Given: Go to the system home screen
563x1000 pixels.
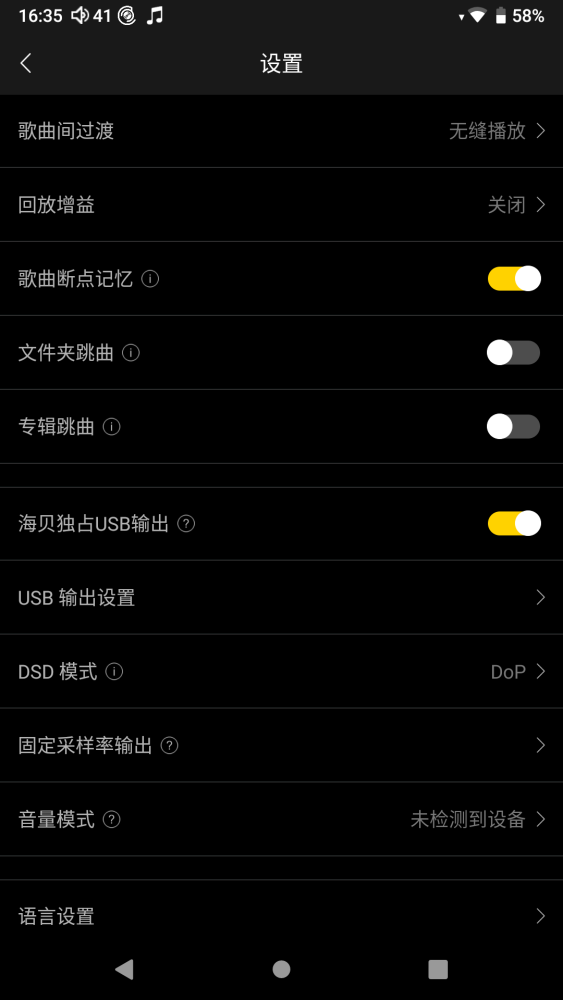Looking at the screenshot, I should (281, 969).
